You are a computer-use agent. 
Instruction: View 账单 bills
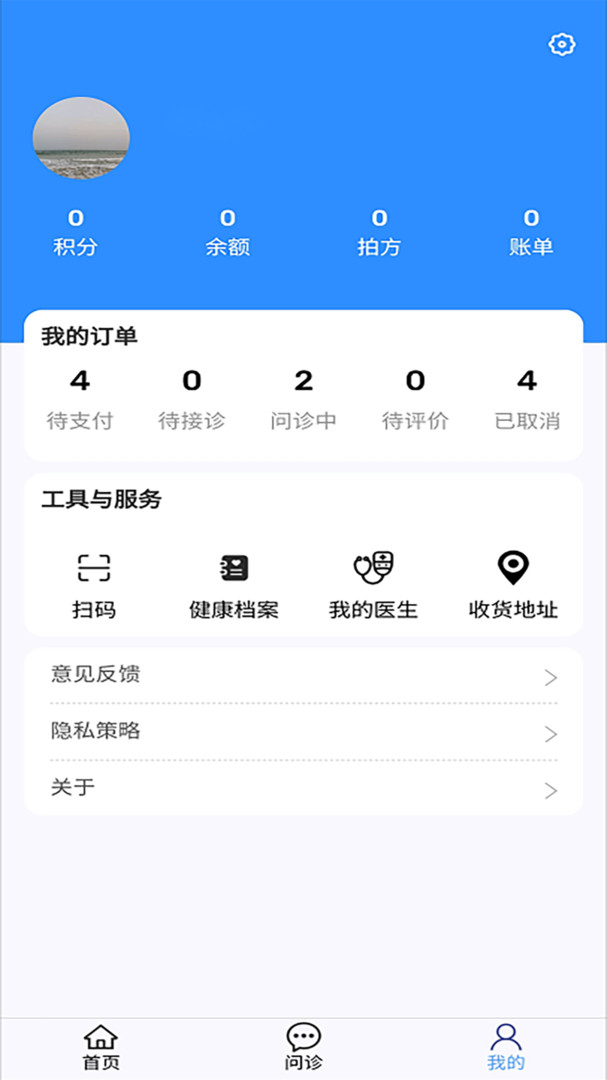531,232
